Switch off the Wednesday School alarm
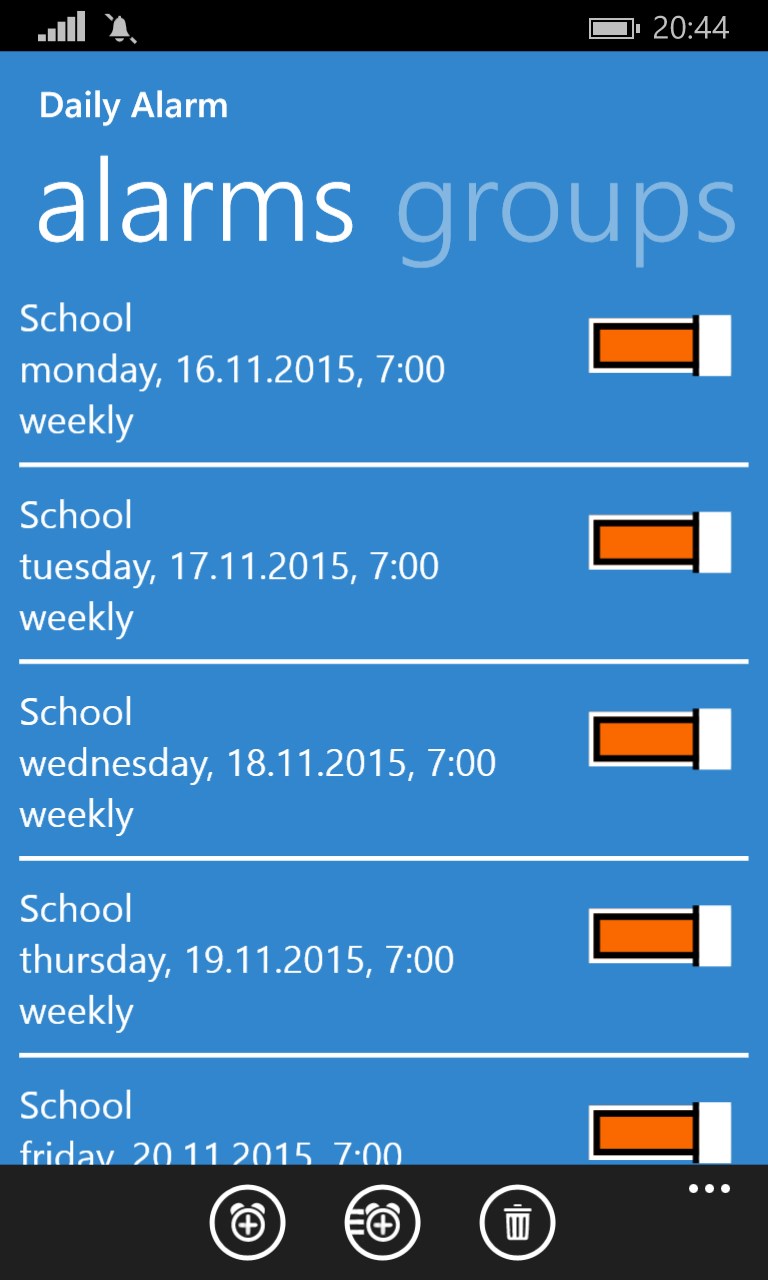This screenshot has height=1280, width=768. tap(660, 738)
